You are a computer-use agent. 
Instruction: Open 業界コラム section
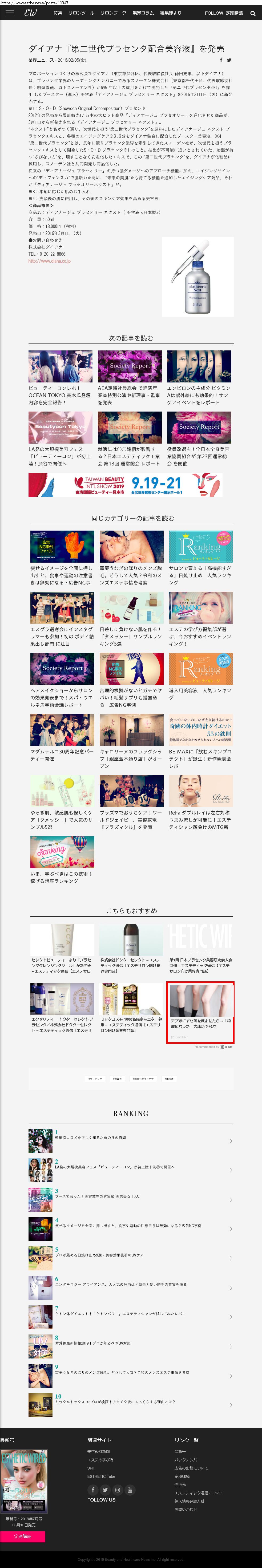coord(143,13)
